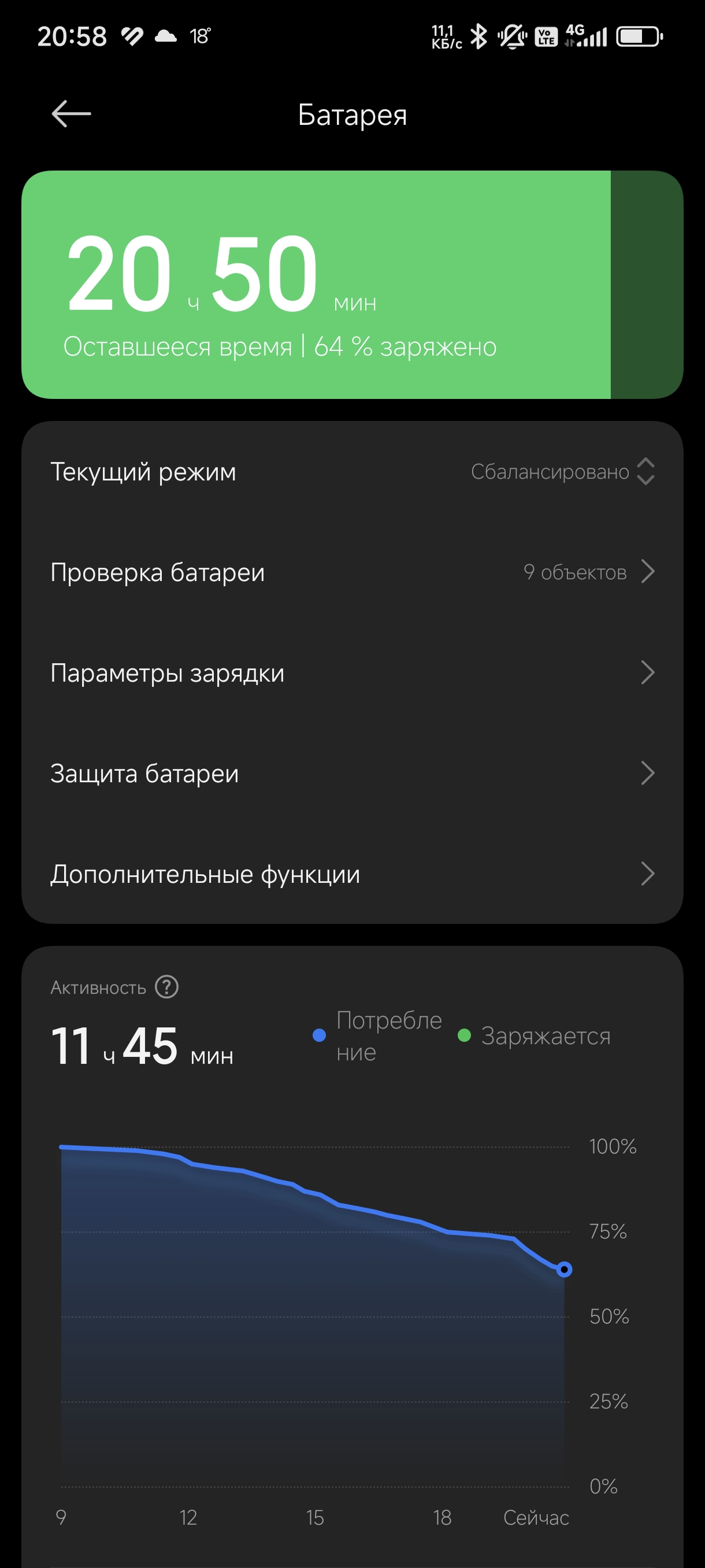Open Параметры зарядки
The image size is (705, 1568).
click(x=352, y=672)
